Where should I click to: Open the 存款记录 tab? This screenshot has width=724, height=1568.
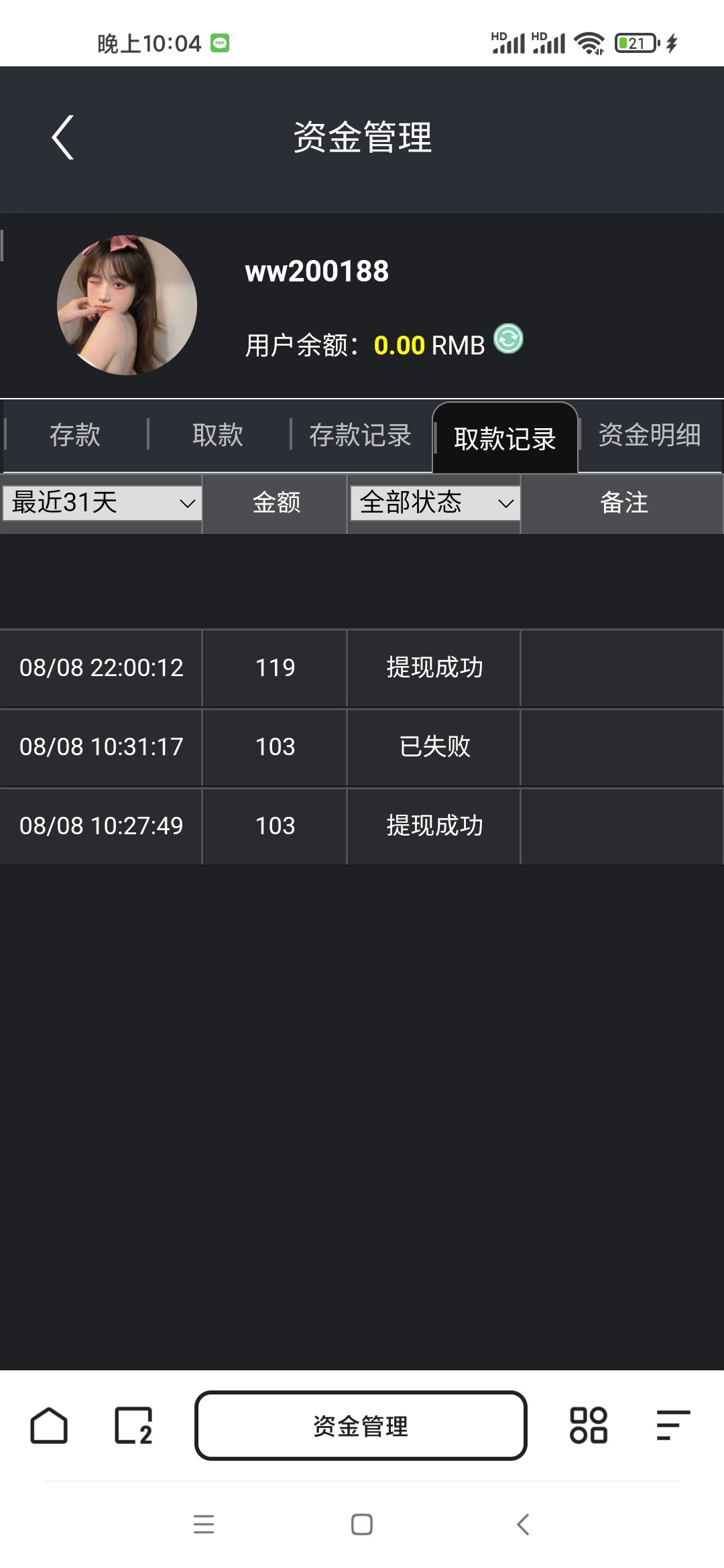pos(360,435)
